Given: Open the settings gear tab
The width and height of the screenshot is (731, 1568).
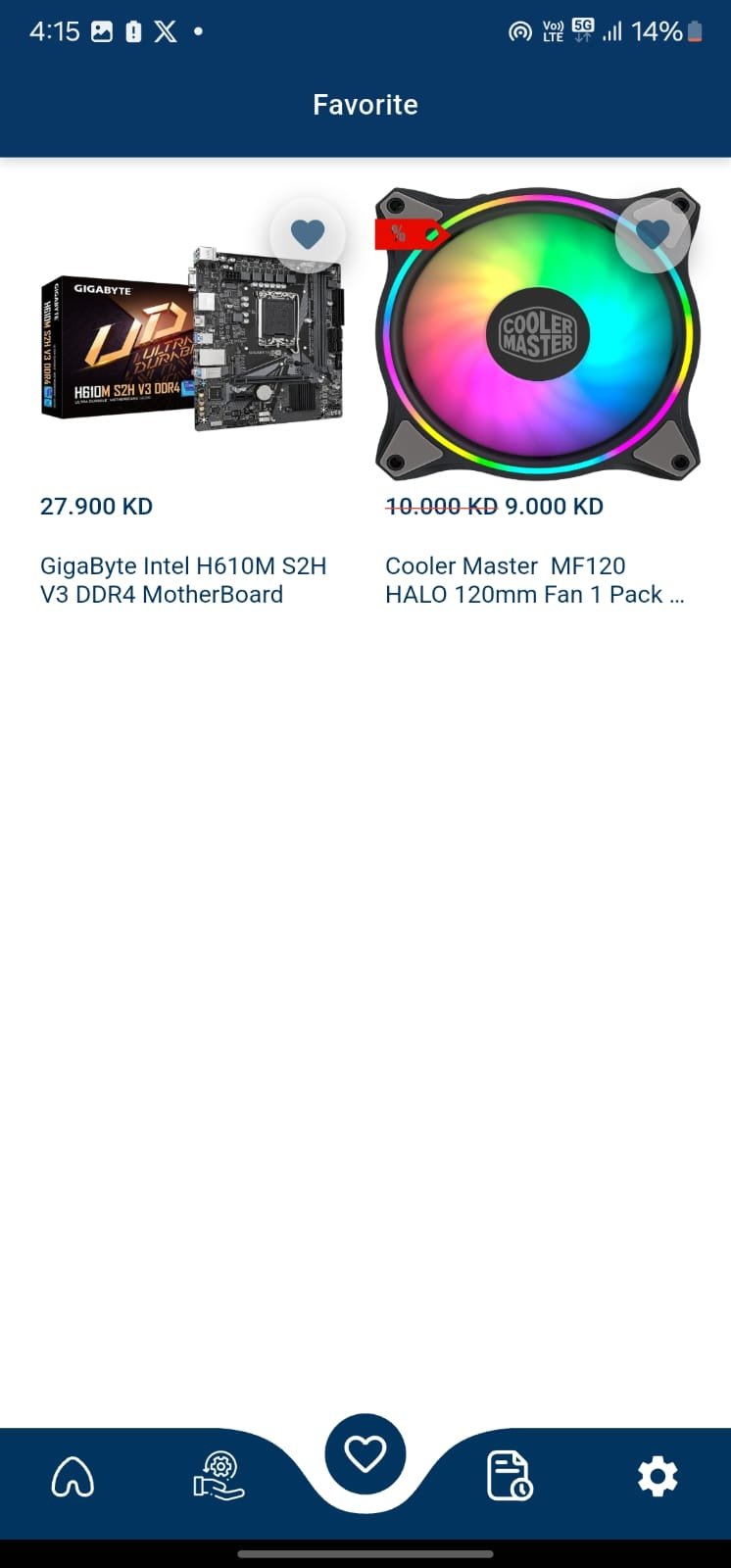Looking at the screenshot, I should (x=657, y=1476).
